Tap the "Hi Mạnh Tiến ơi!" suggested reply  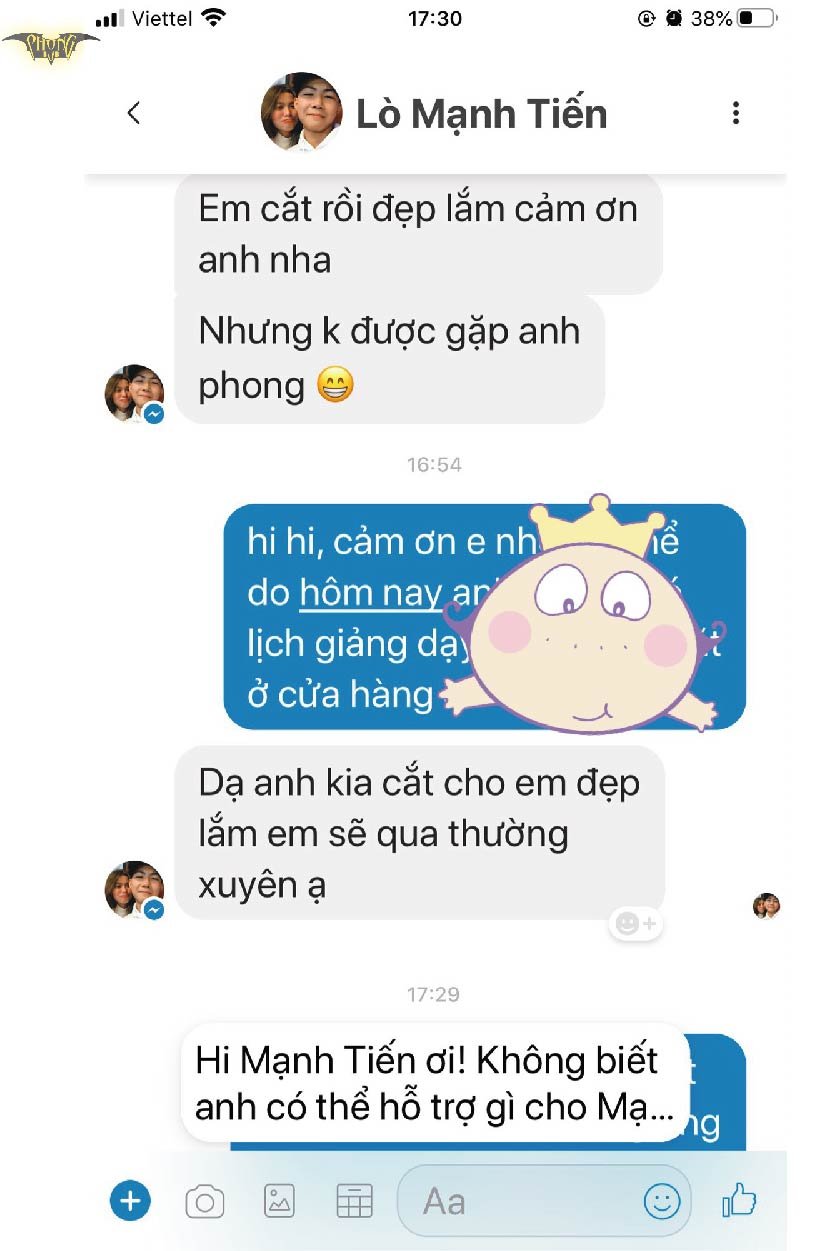[436, 1081]
